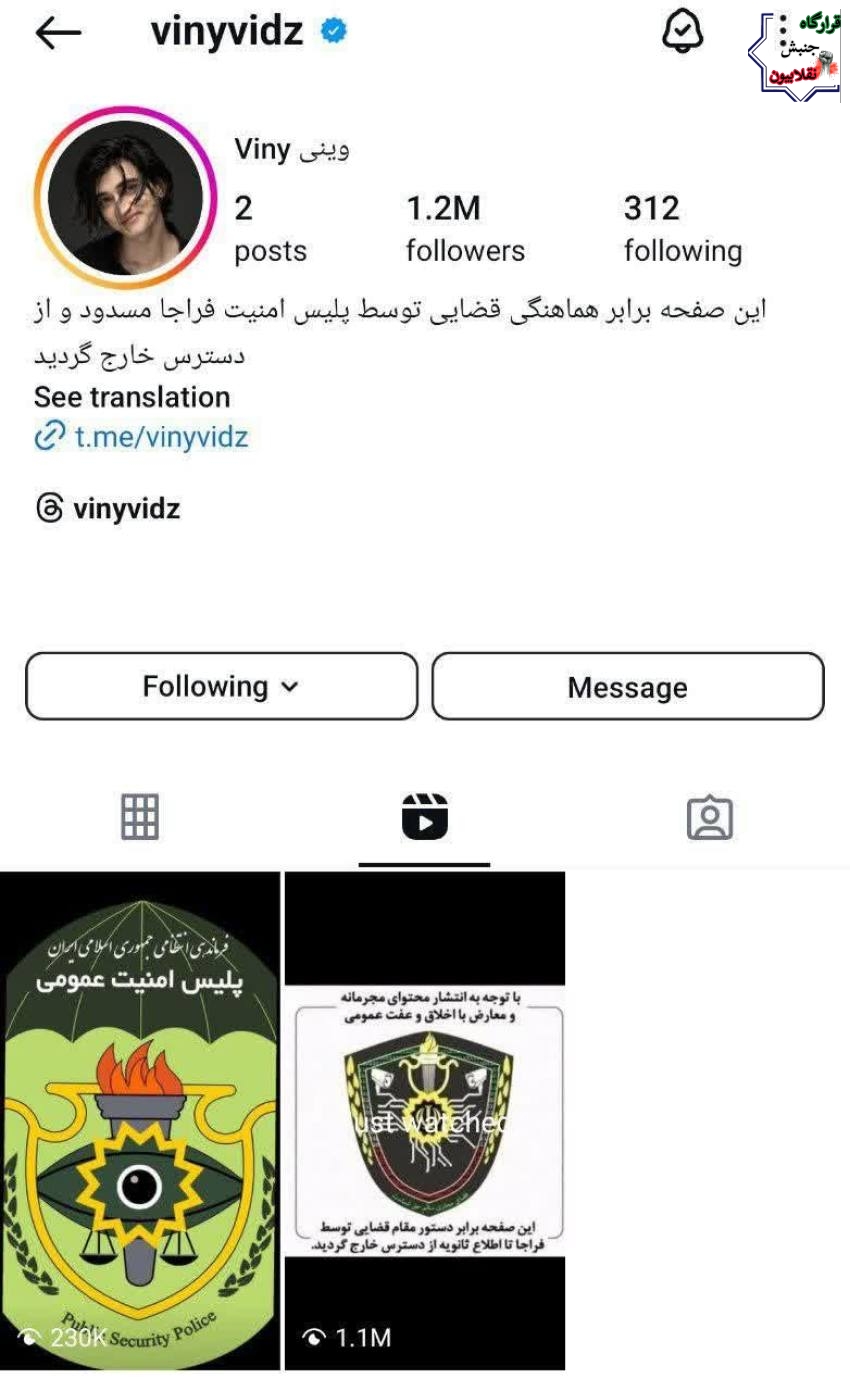Play the reel with 1.1M views
Image resolution: width=850 pixels, height=1391 pixels.
point(425,1120)
